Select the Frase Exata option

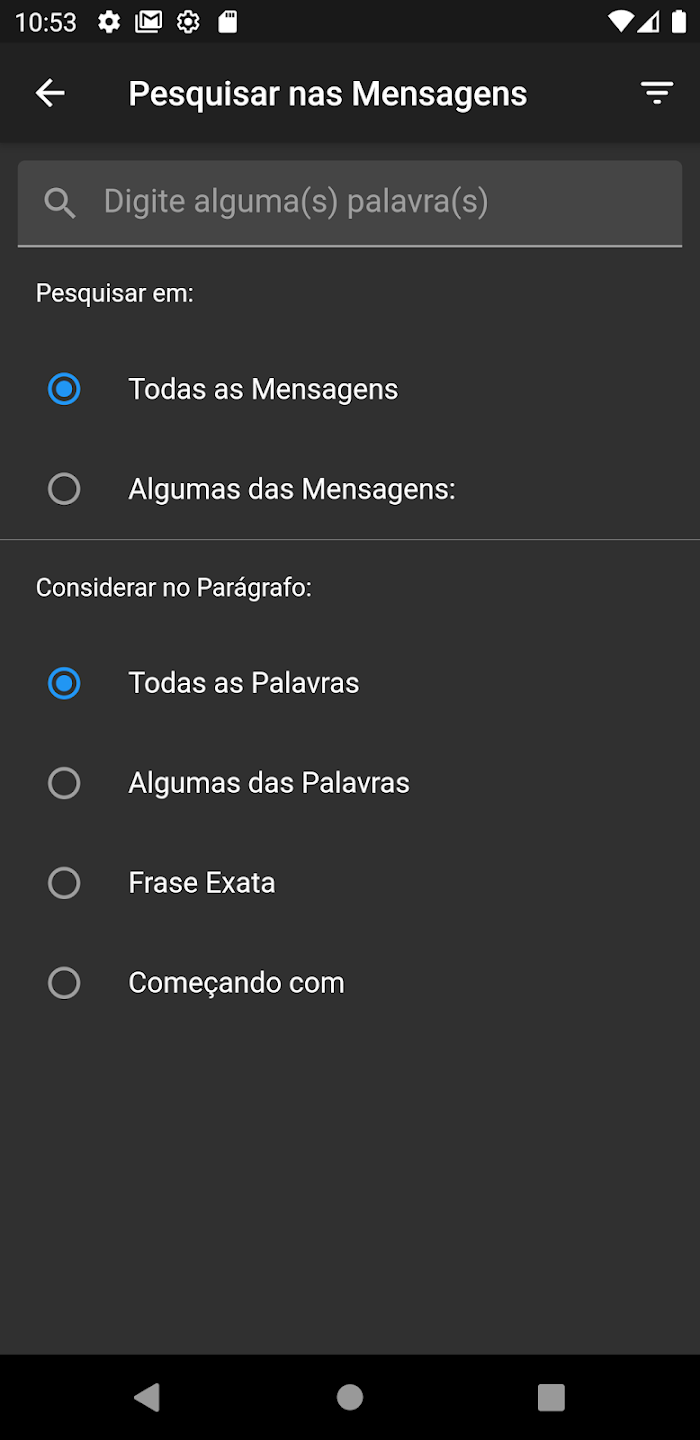(350, 883)
